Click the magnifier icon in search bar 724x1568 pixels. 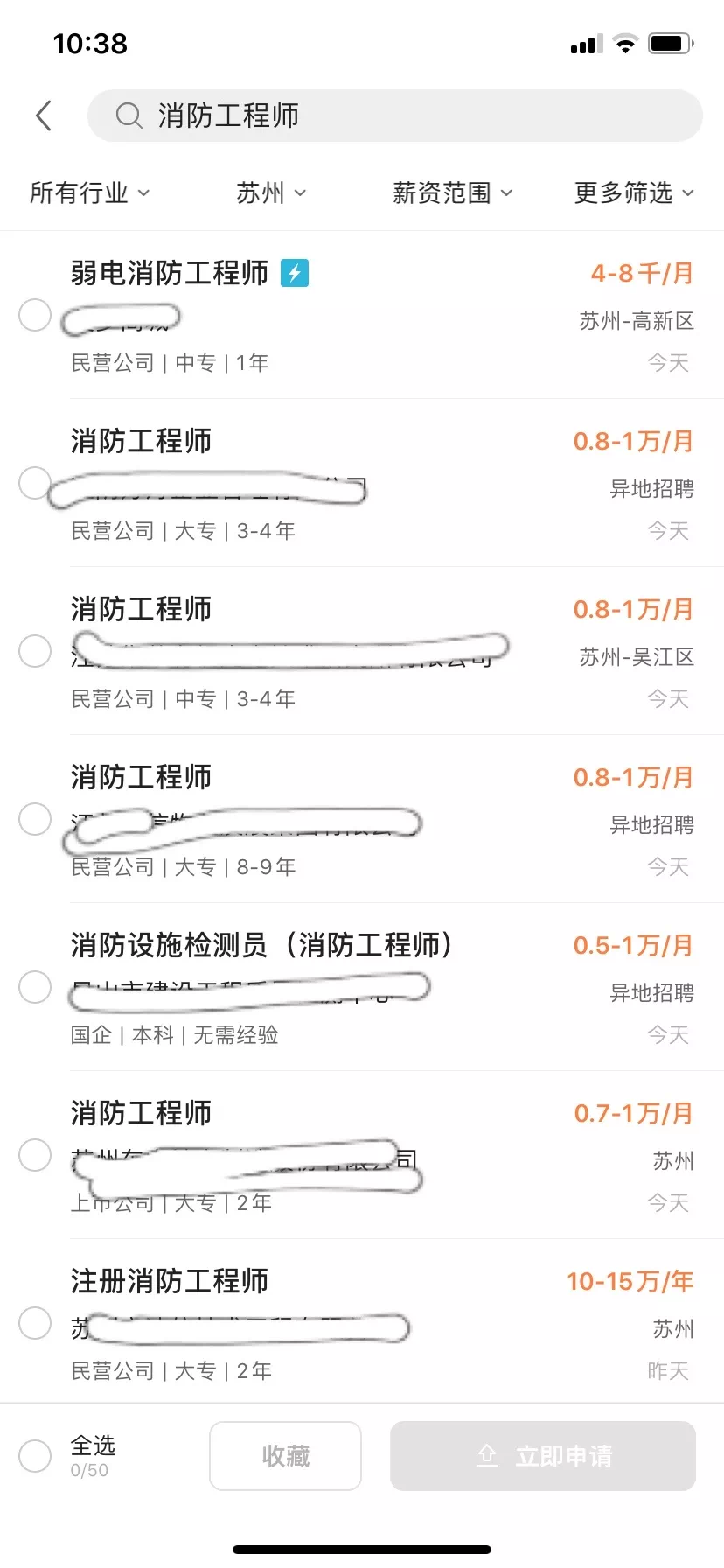[x=129, y=115]
